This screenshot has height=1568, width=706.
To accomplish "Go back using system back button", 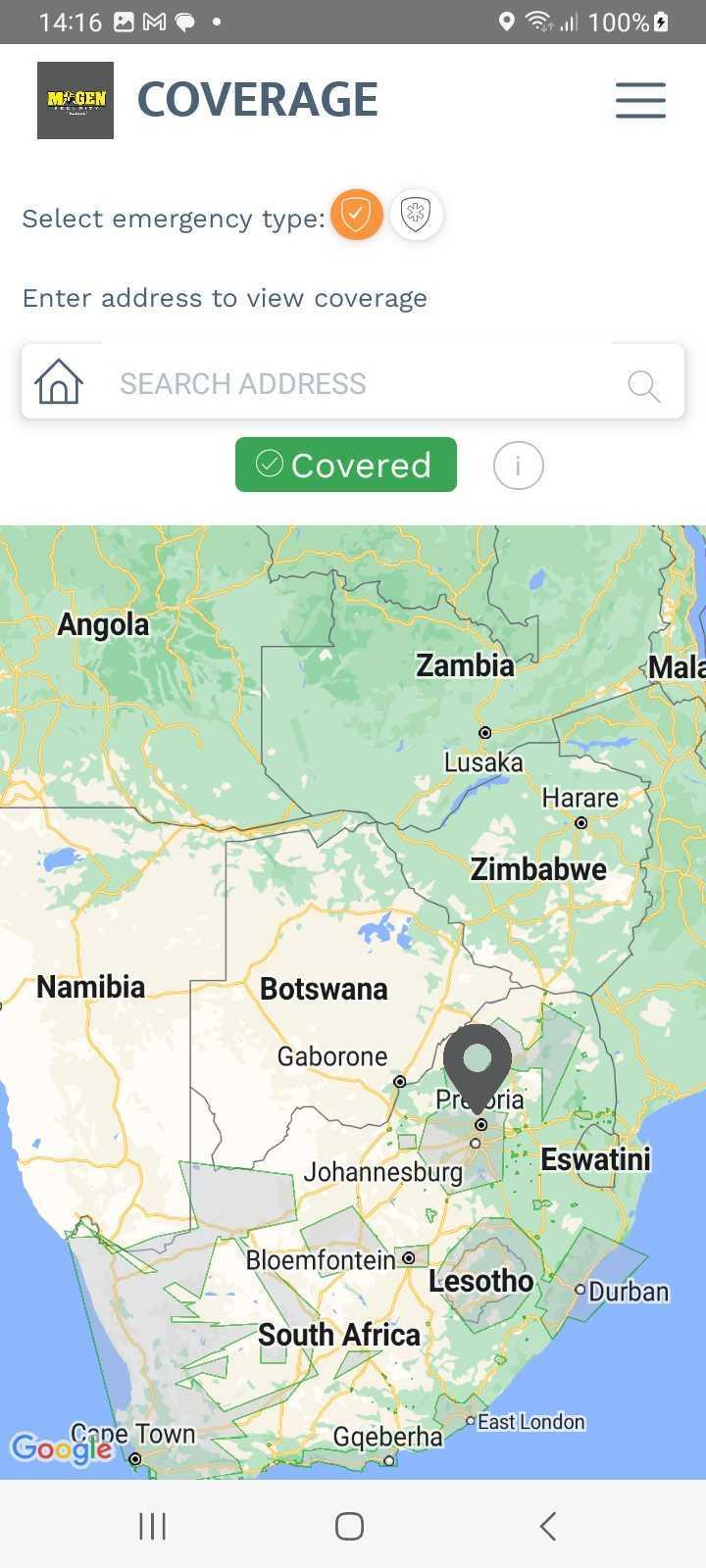I will coord(548,1526).
